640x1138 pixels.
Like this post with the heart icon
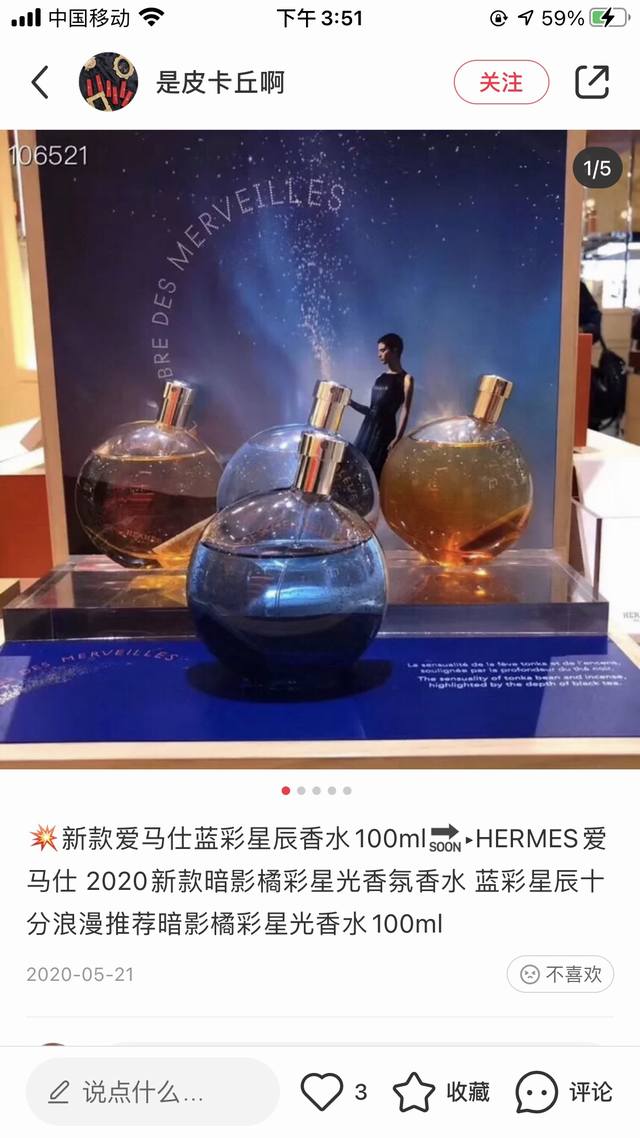(x=322, y=1092)
